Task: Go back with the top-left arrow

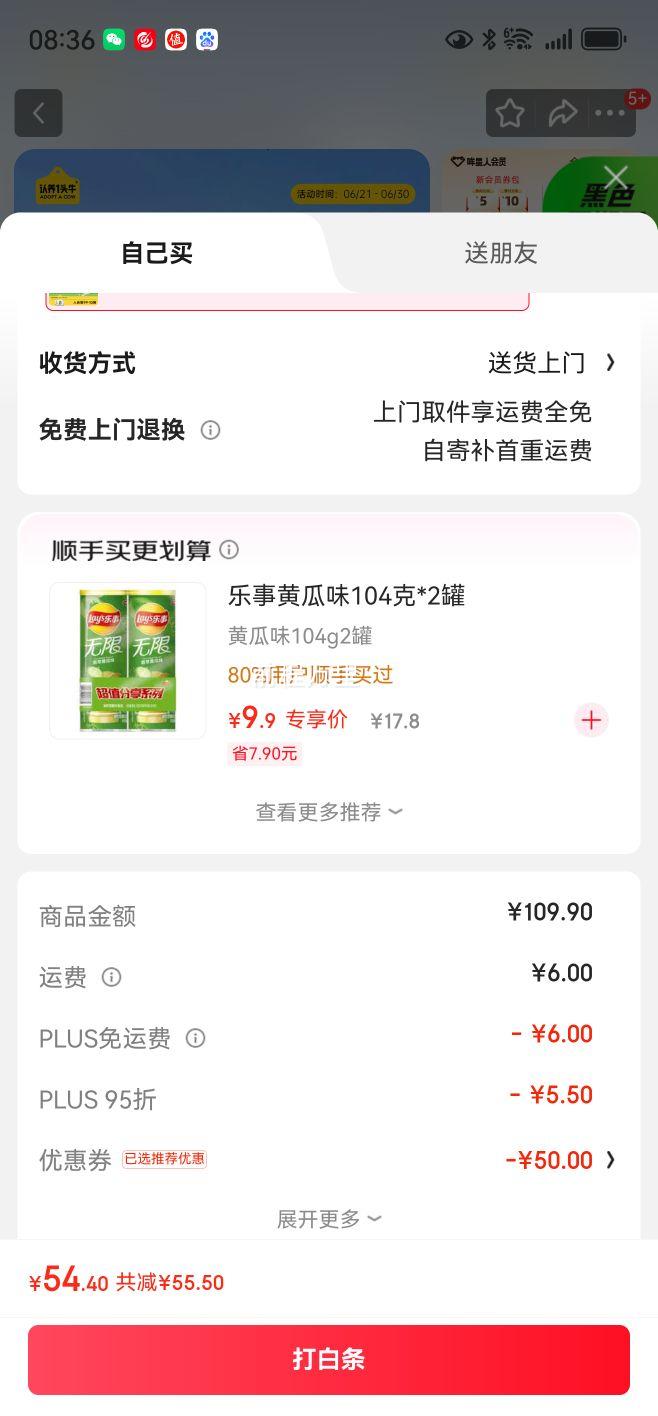Action: tap(39, 113)
